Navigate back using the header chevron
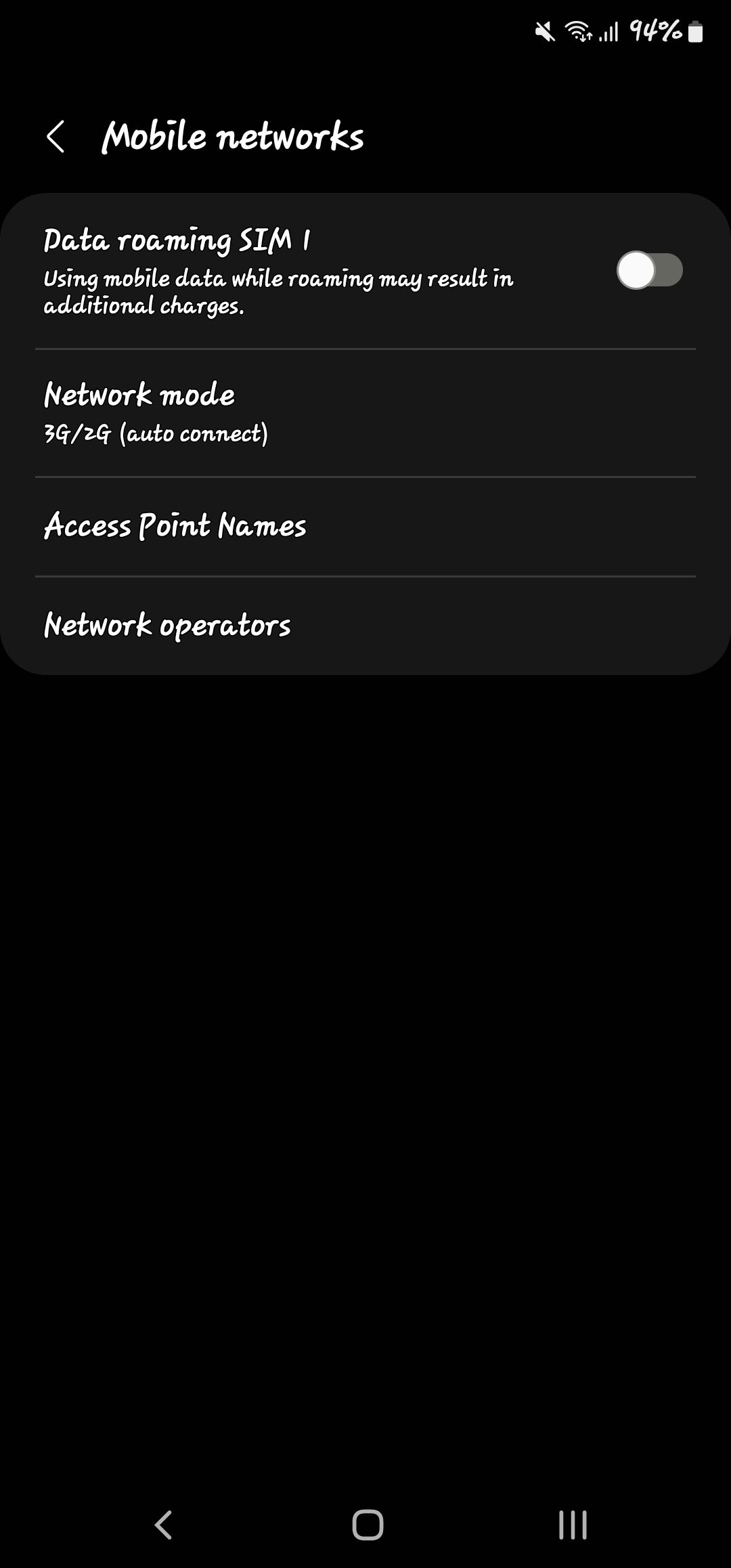The width and height of the screenshot is (731, 1568). pyautogui.click(x=56, y=137)
